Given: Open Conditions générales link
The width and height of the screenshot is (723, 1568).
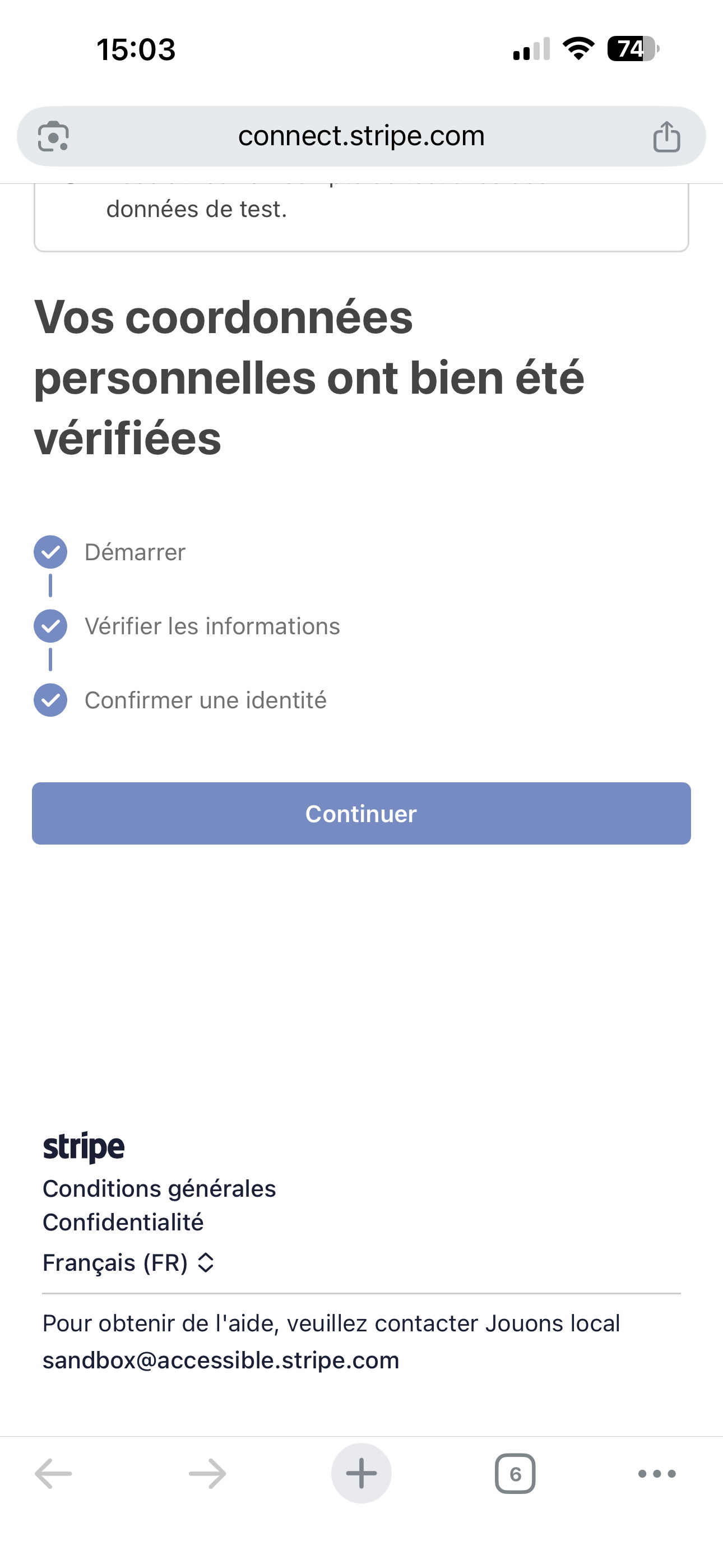Looking at the screenshot, I should (159, 1188).
